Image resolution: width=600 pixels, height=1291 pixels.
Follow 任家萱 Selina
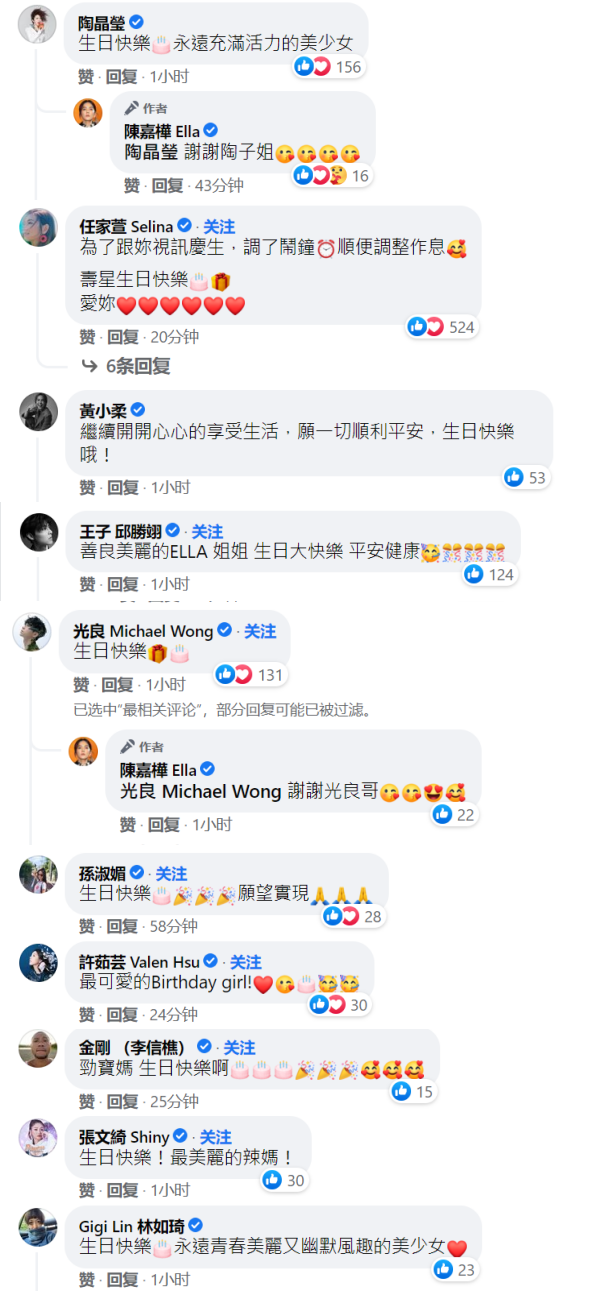[219, 226]
